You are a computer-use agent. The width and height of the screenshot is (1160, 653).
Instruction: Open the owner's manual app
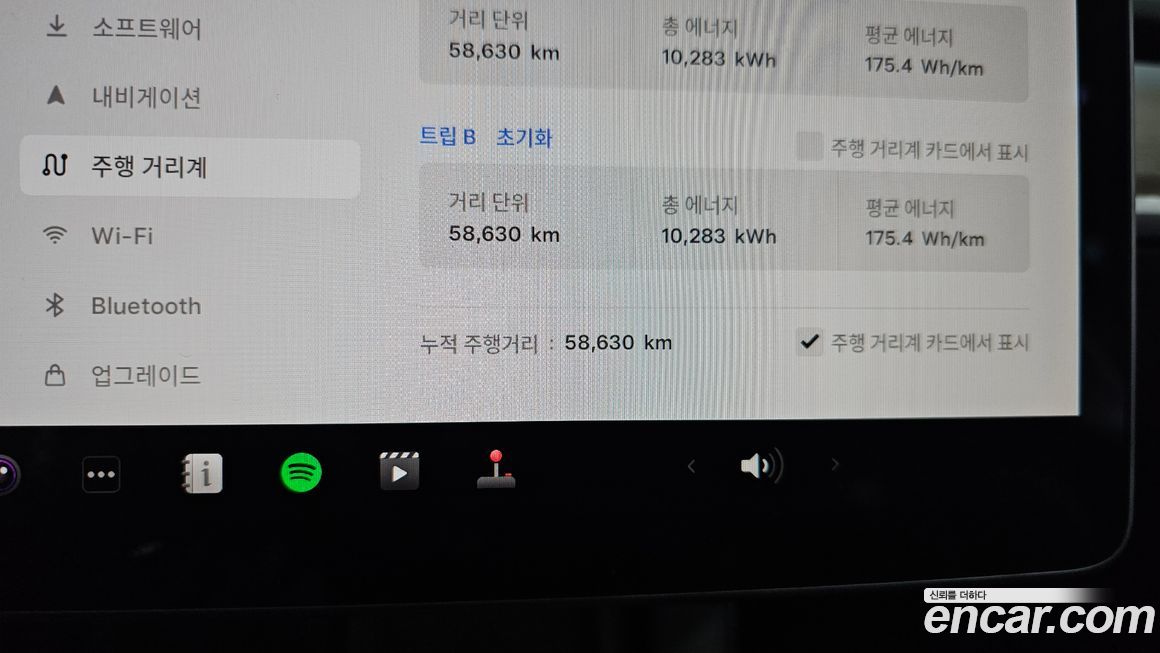(x=201, y=473)
